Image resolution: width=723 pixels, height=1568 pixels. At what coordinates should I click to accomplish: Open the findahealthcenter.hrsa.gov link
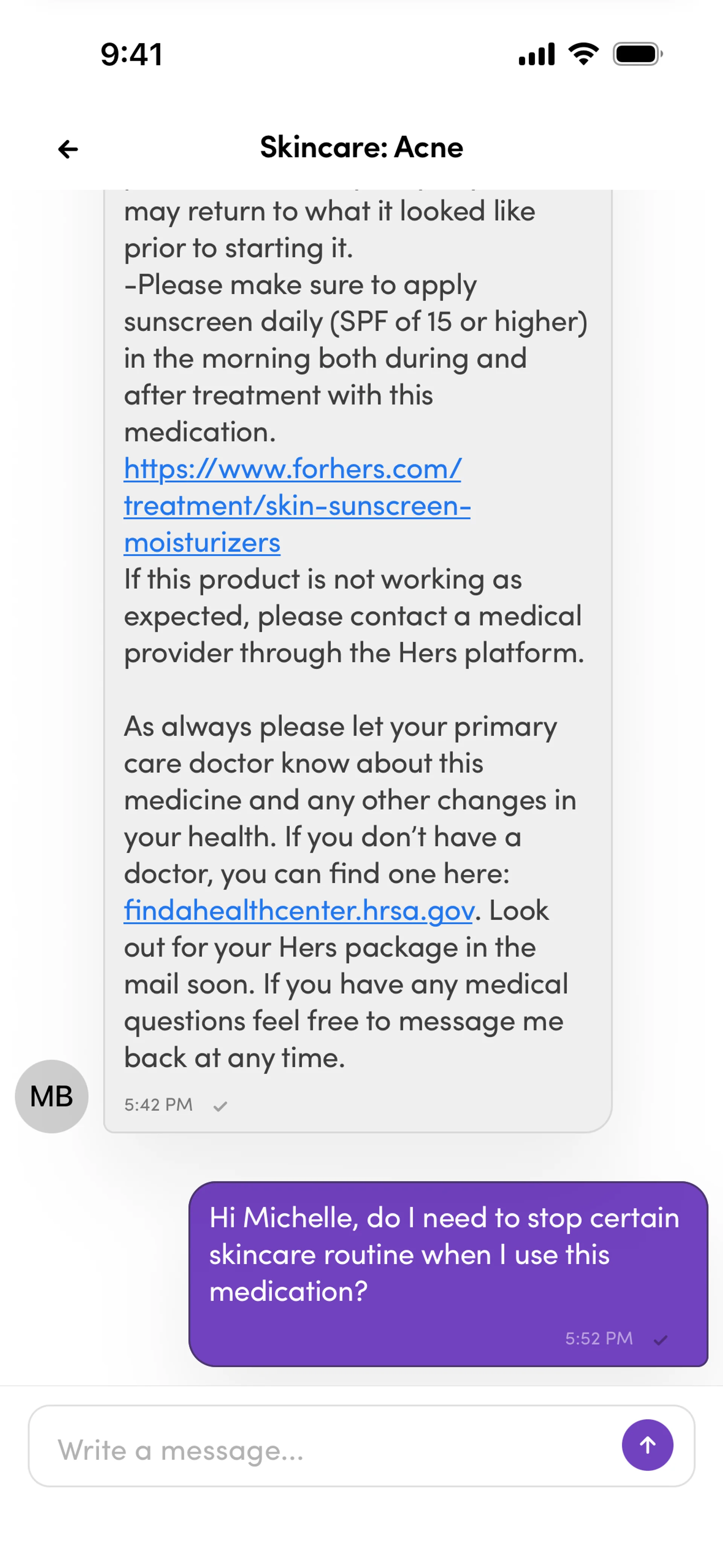pyautogui.click(x=298, y=910)
